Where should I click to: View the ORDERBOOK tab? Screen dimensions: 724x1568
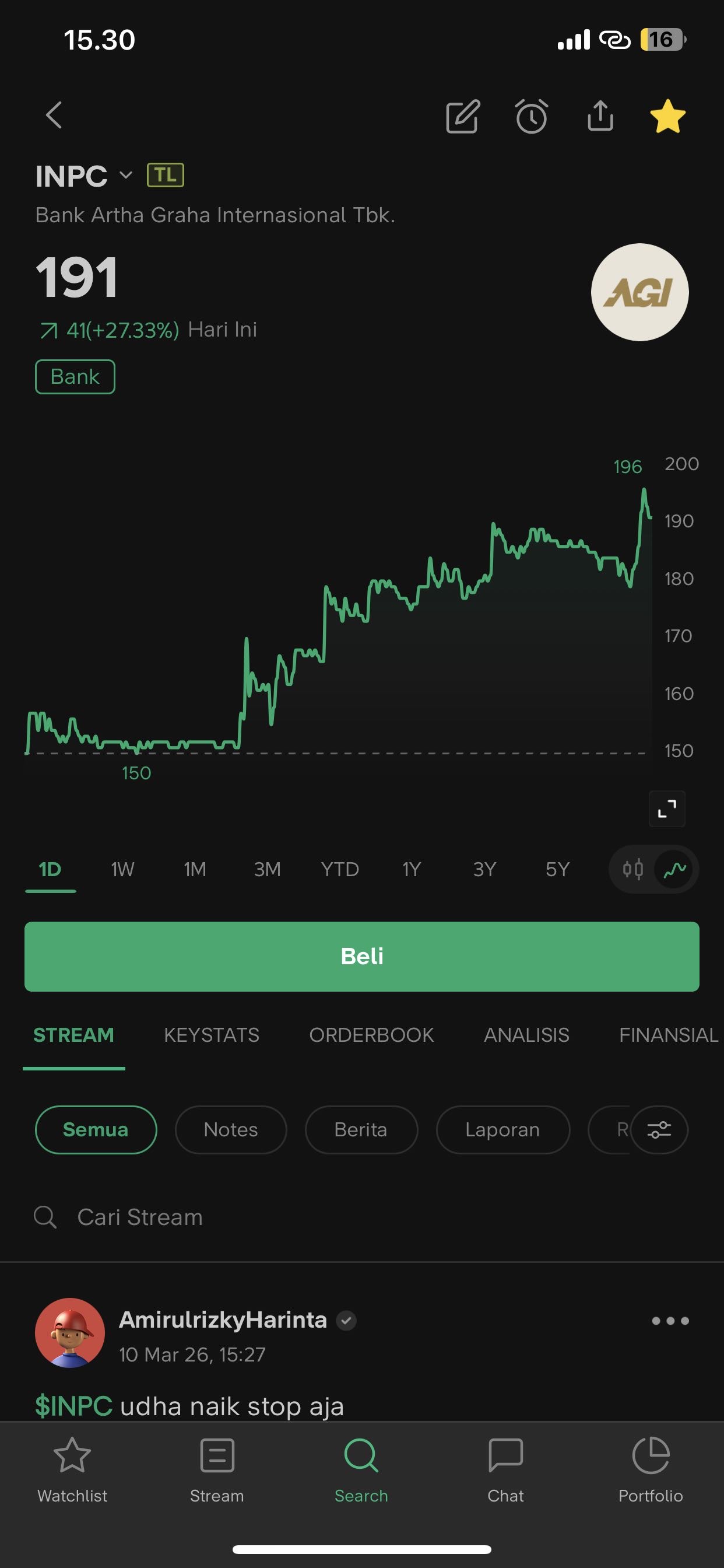[371, 1035]
